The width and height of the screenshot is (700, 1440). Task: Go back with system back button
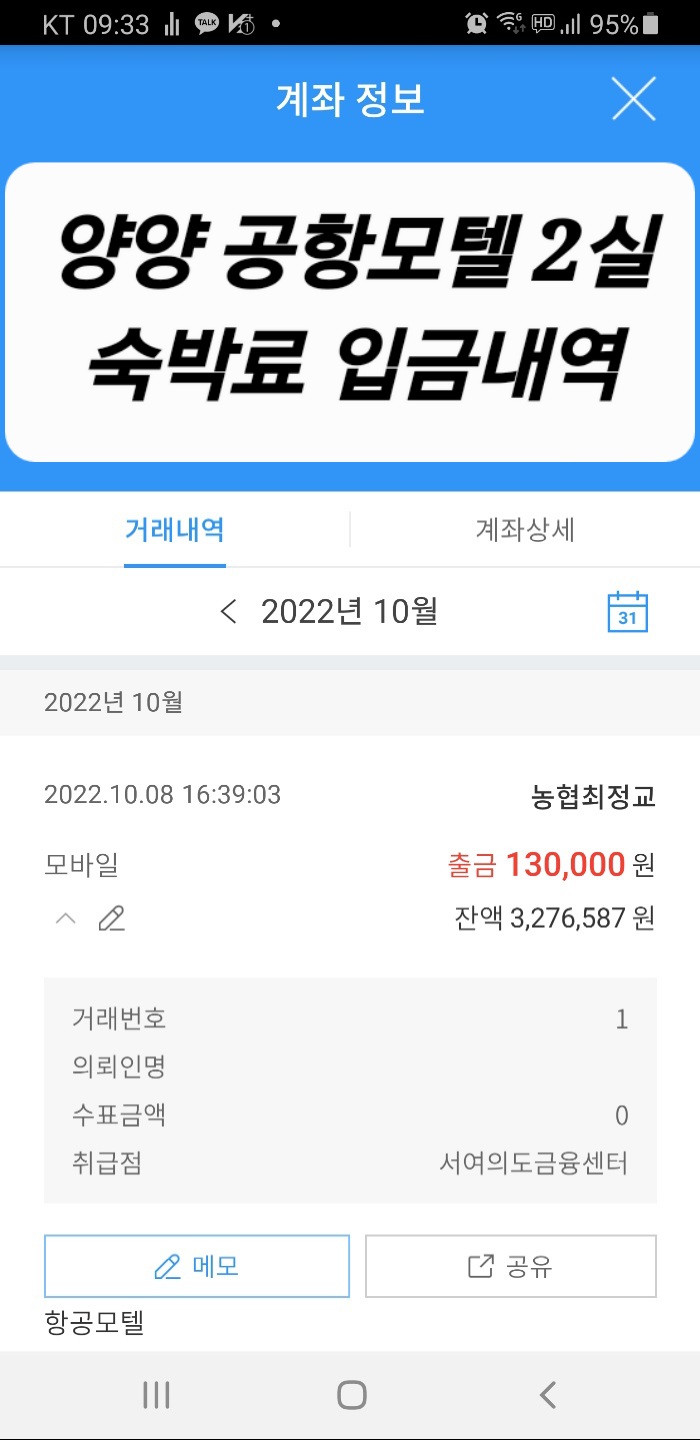coord(547,1395)
